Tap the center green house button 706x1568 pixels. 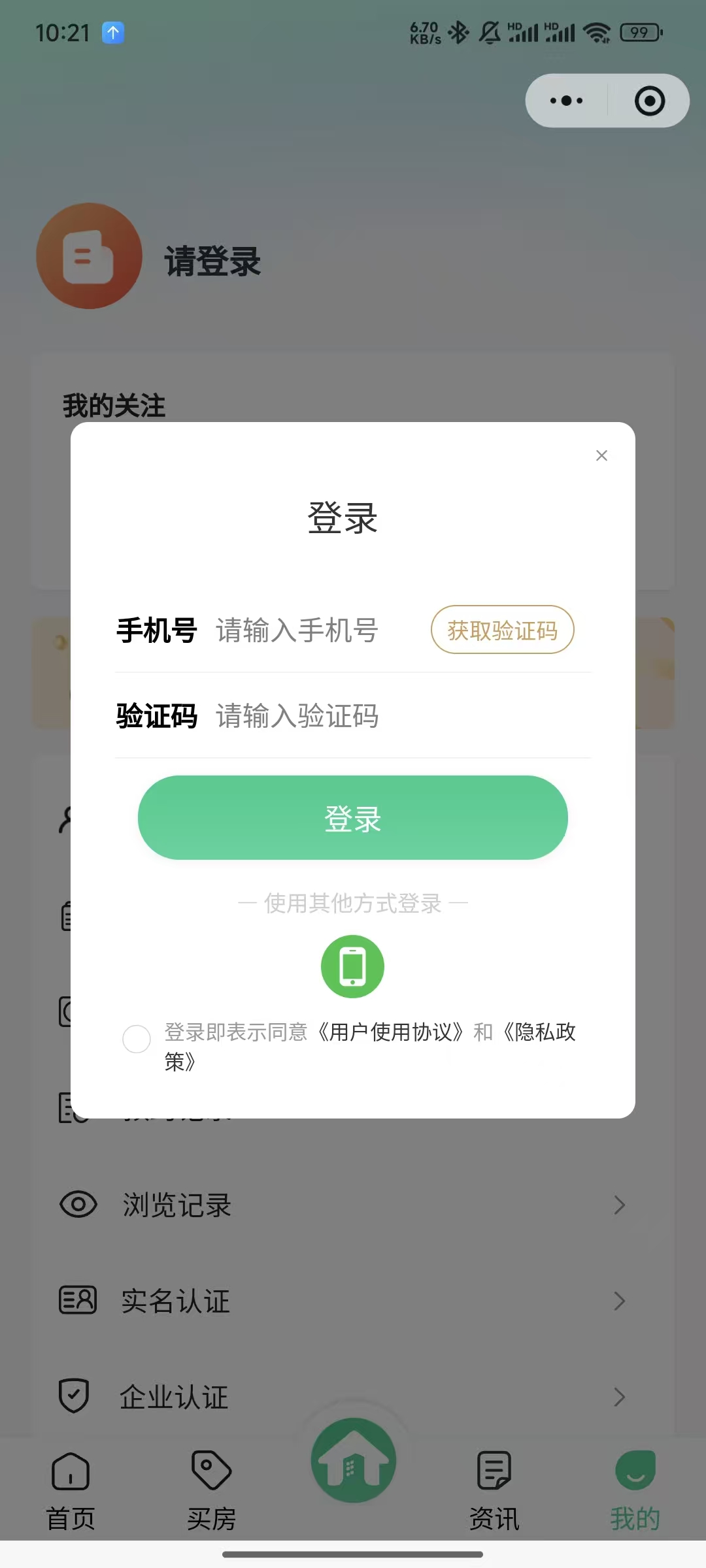click(x=353, y=1461)
